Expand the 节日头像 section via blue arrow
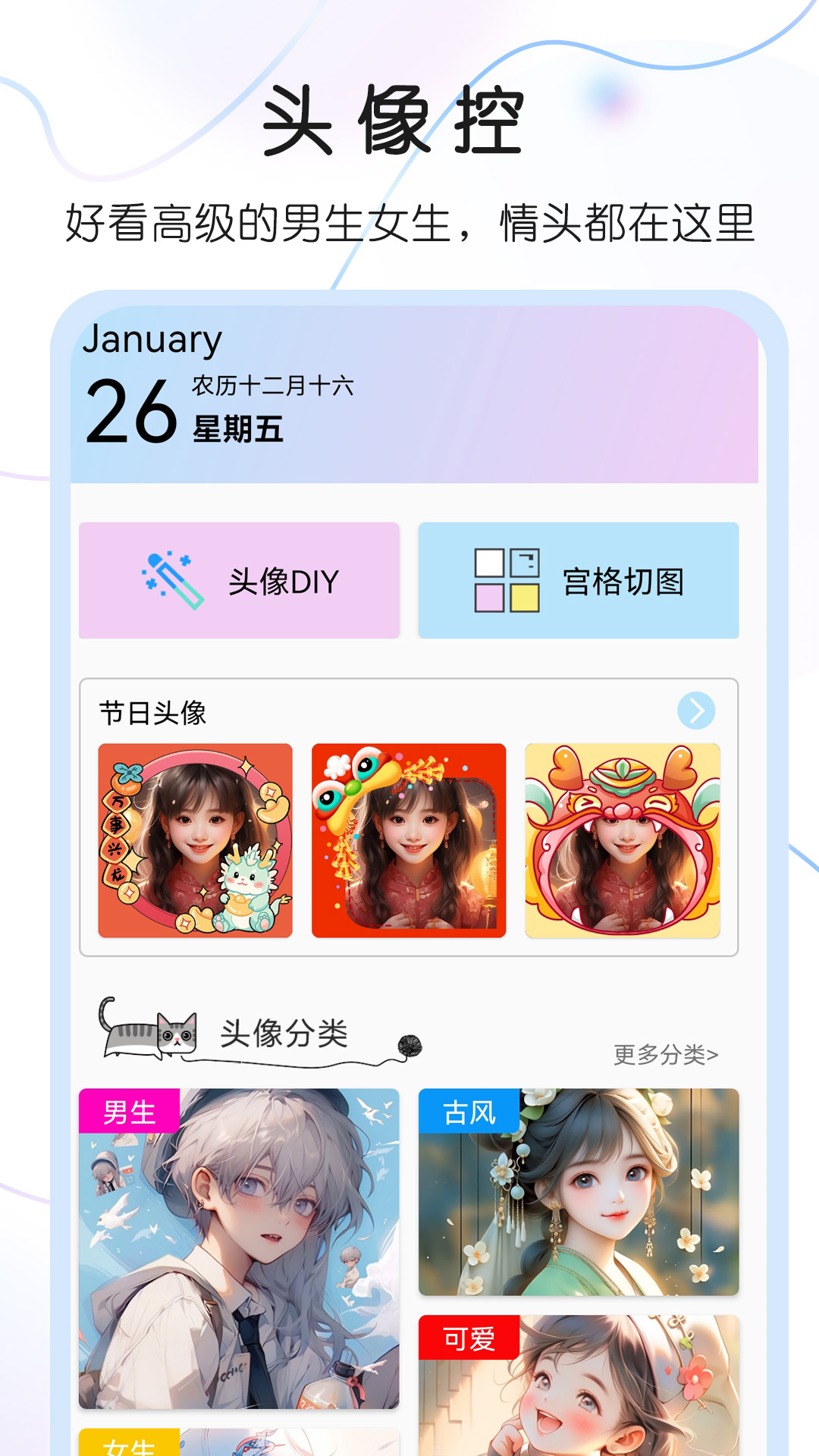The width and height of the screenshot is (819, 1456). [x=695, y=711]
